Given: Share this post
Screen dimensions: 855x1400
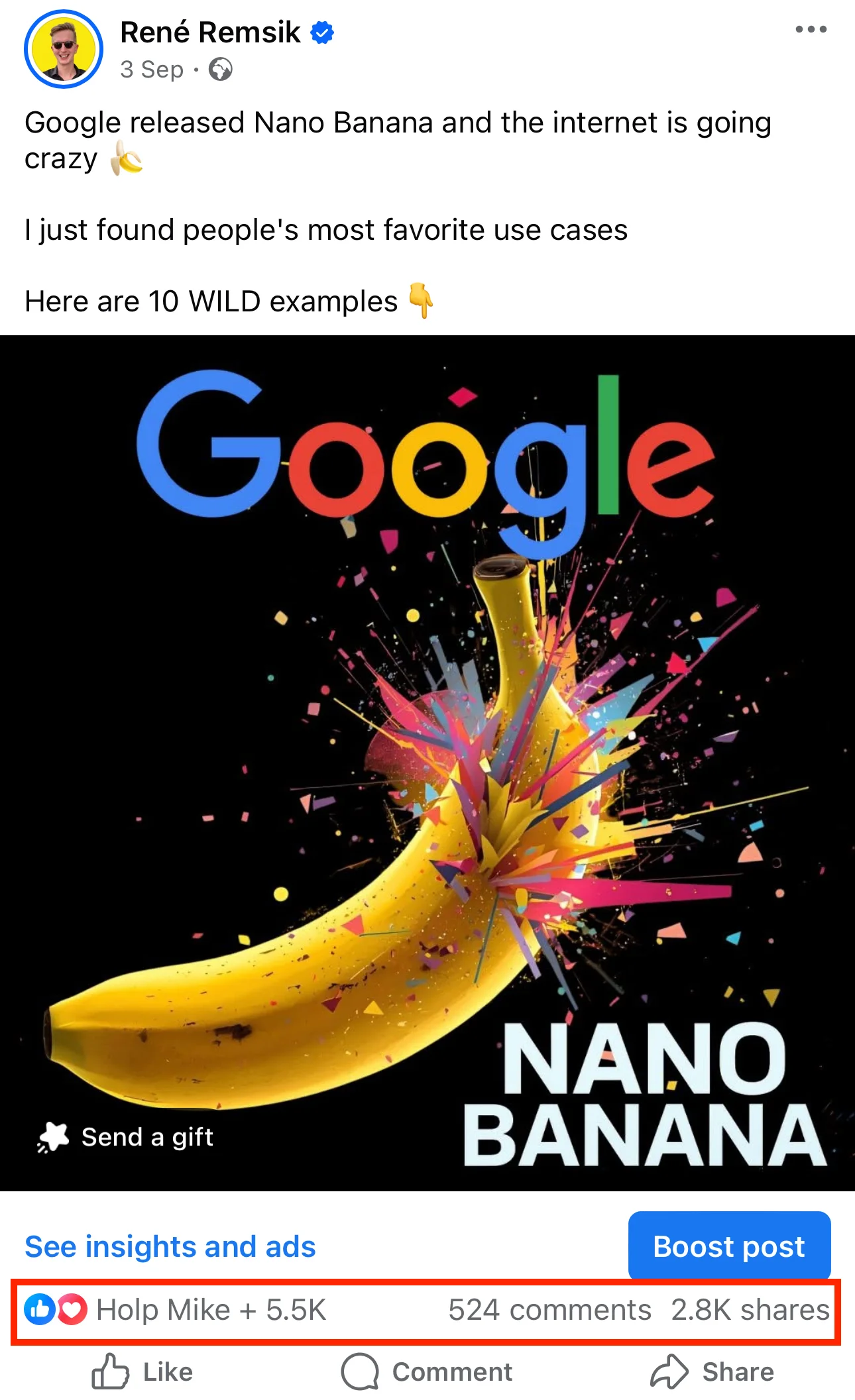Looking at the screenshot, I should [712, 1372].
